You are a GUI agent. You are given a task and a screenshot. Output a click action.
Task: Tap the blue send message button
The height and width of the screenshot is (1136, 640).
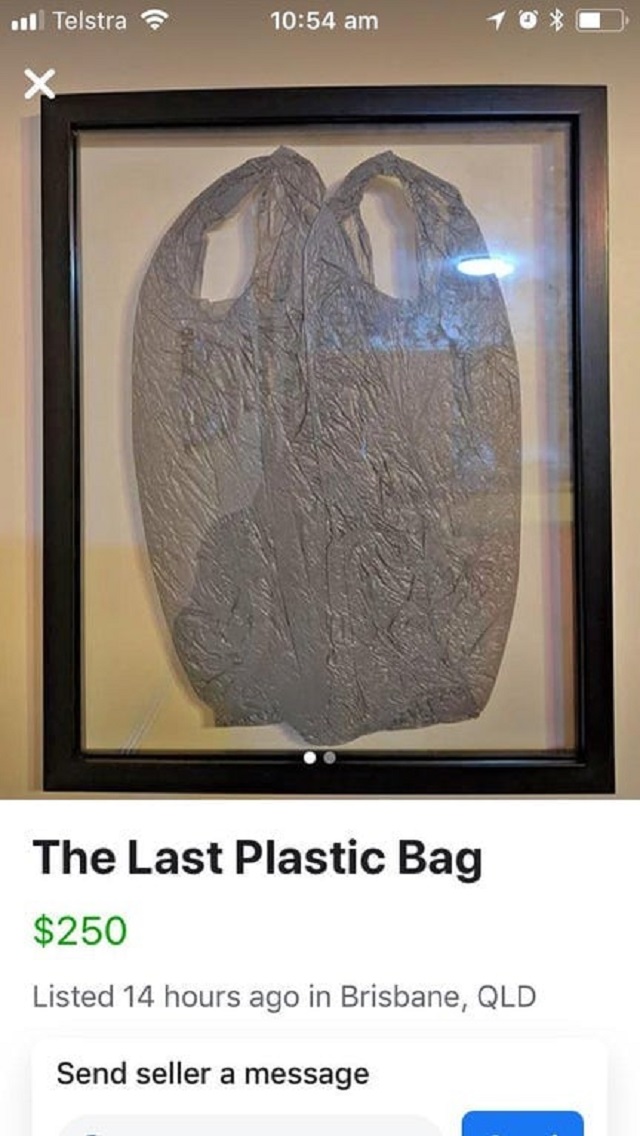click(523, 1123)
